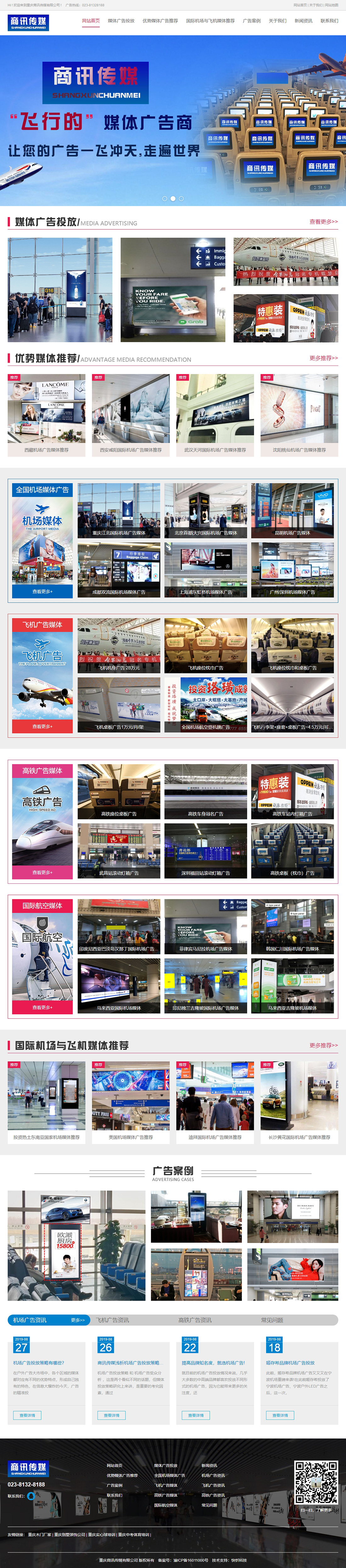Image resolution: width=346 pixels, height=1568 pixels.
Task: Go to 关于我们 page
Action: point(277,21)
